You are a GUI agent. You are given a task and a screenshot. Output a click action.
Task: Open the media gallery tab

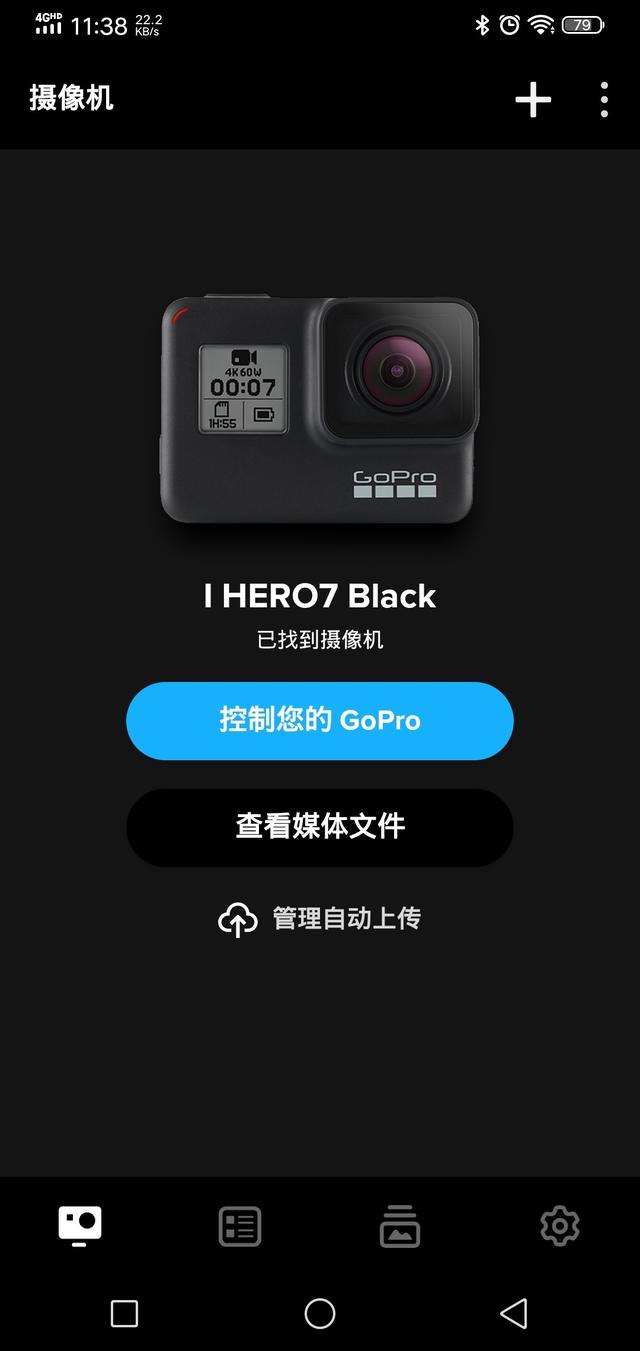400,1226
